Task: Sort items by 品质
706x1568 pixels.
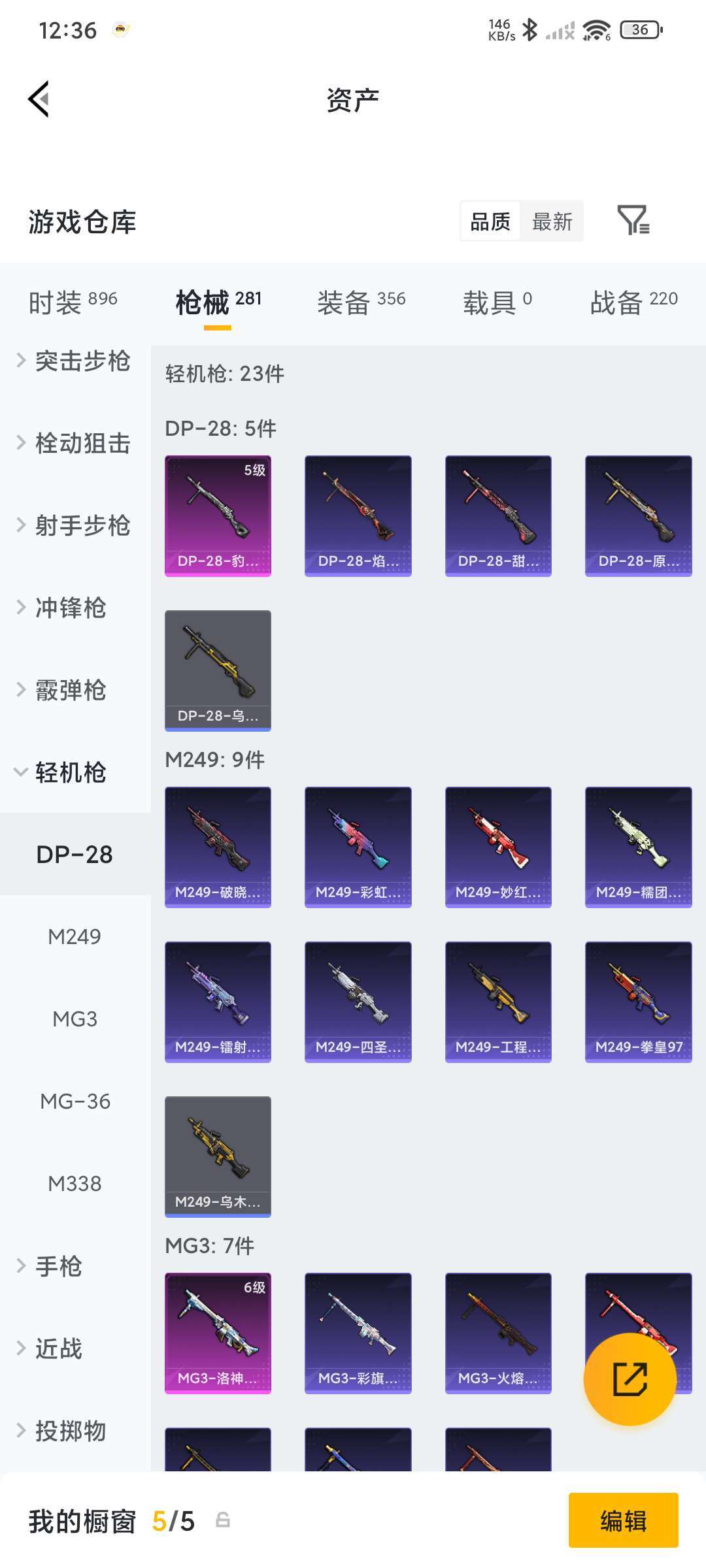Action: (490, 221)
